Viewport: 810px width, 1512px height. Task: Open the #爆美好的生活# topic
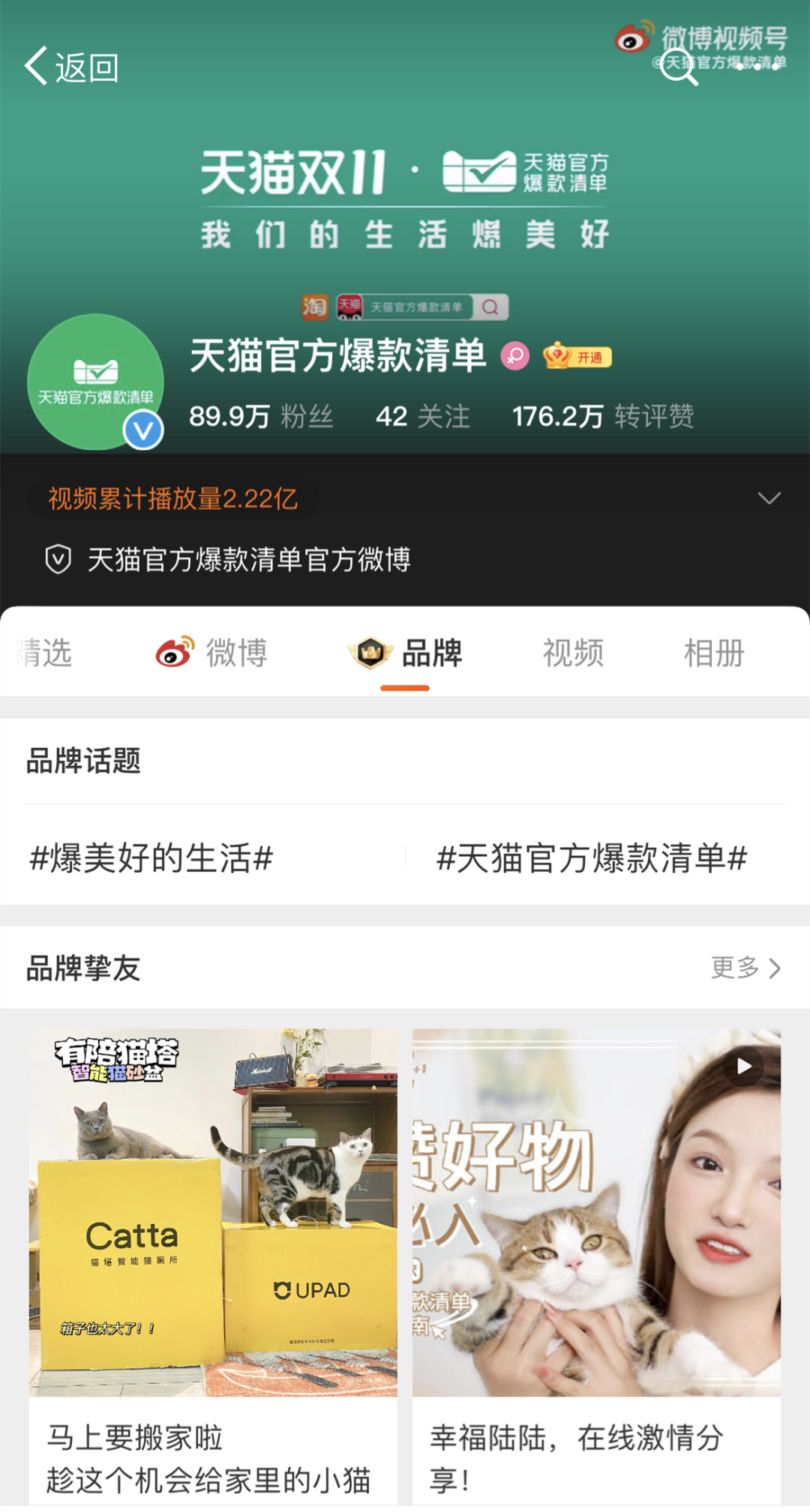(151, 858)
